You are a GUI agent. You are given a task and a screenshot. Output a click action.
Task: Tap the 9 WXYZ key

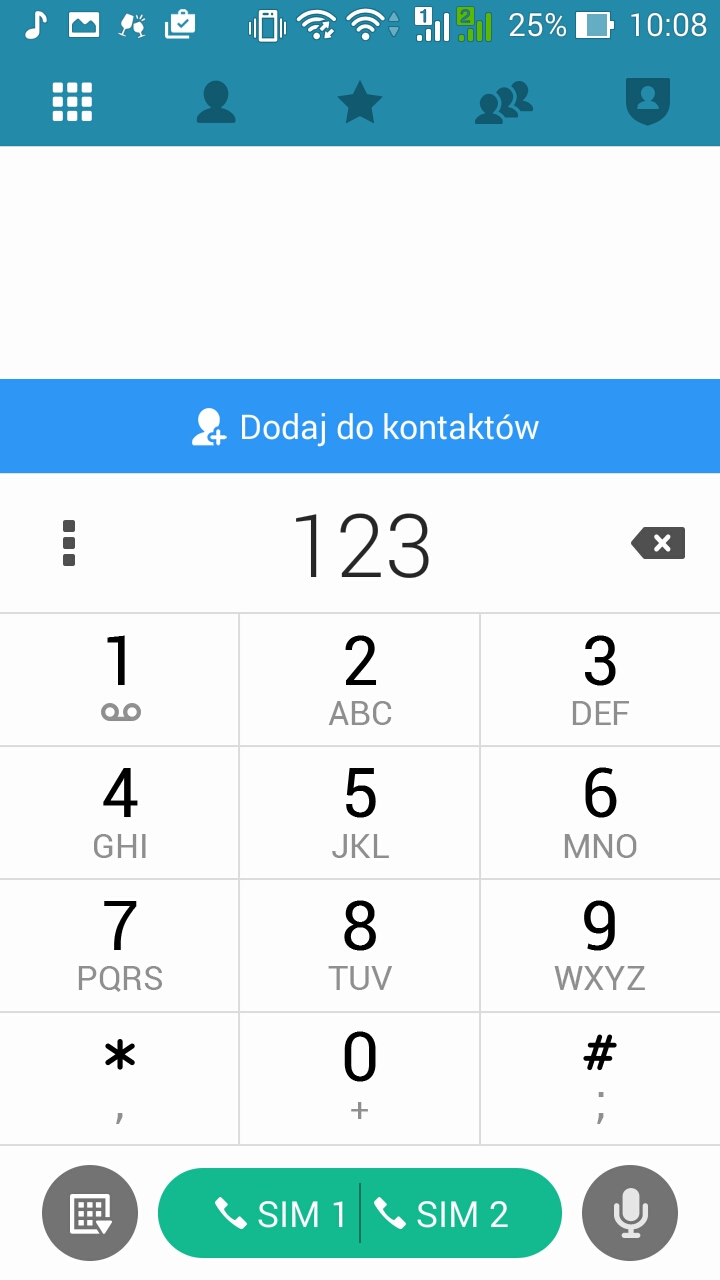(x=600, y=946)
